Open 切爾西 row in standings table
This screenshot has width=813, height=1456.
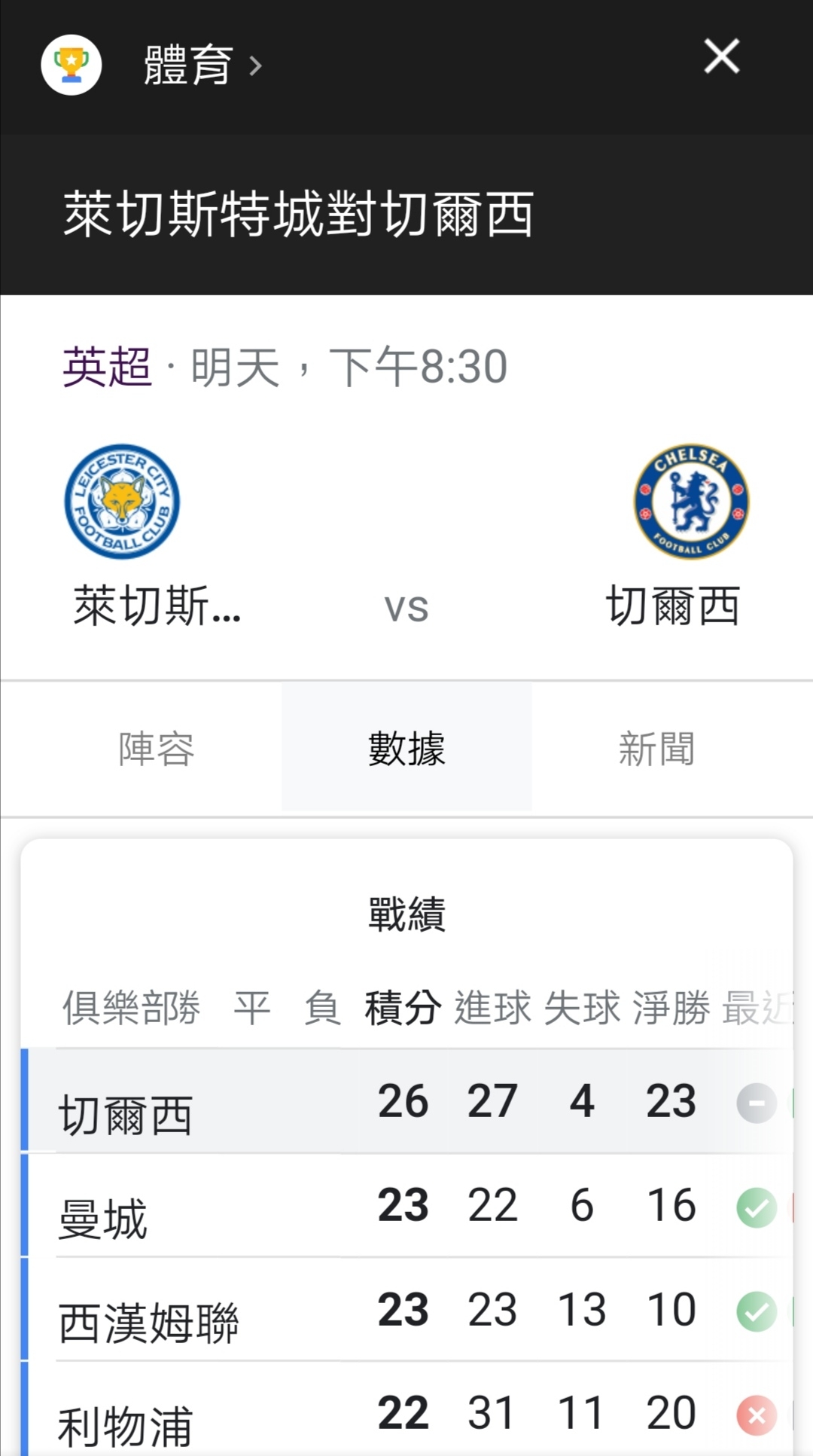click(x=406, y=1100)
